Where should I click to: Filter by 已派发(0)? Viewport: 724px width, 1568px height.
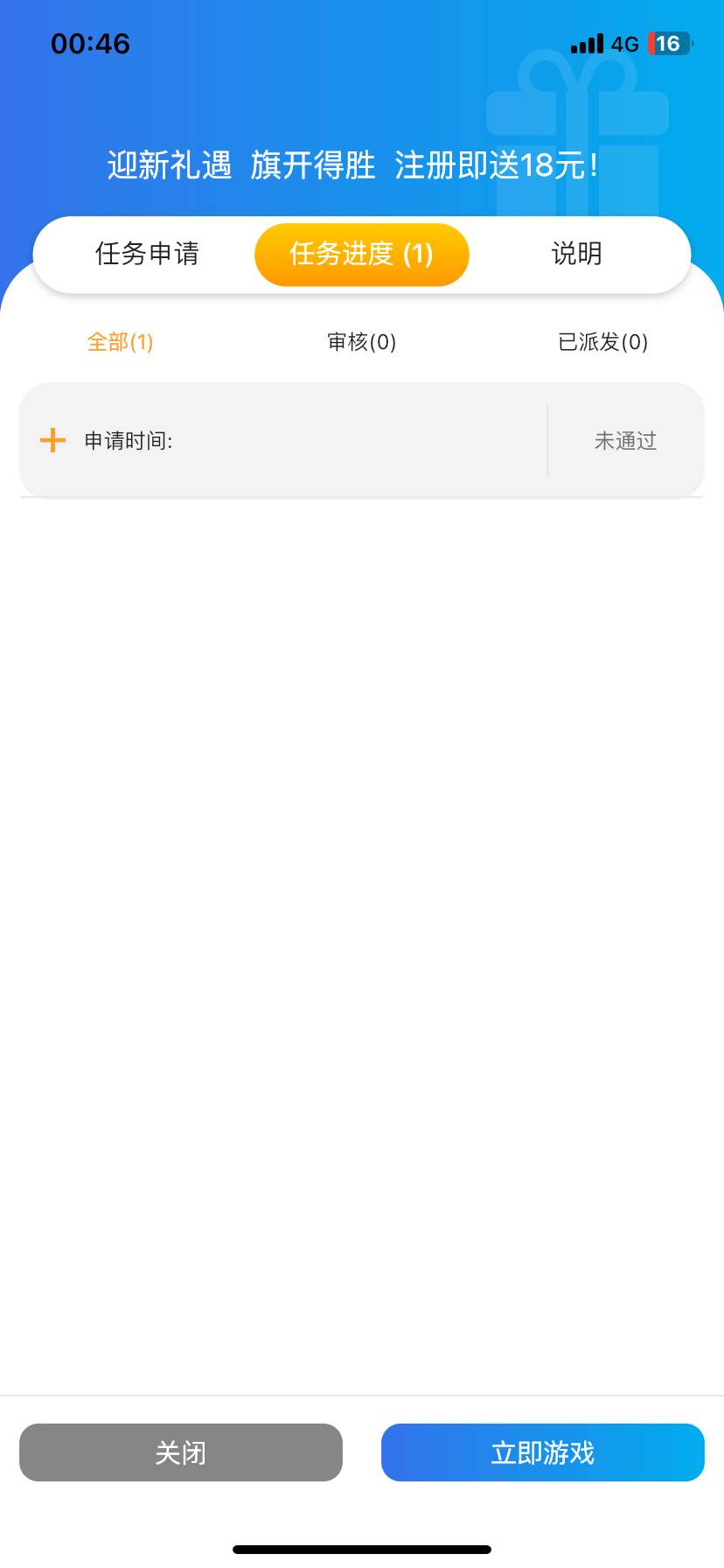pos(603,342)
